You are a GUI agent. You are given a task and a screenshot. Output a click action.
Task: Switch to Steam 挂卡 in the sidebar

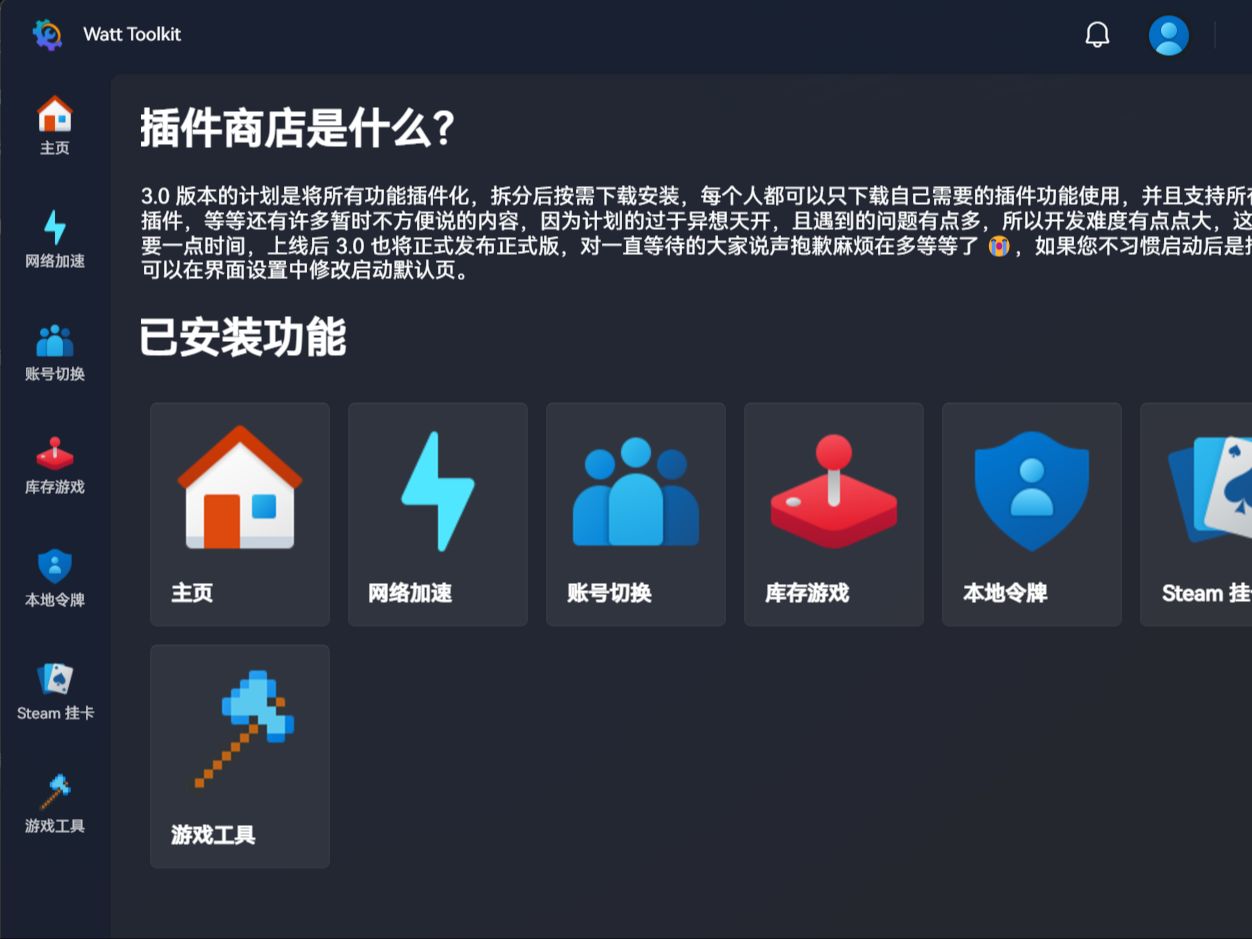point(55,691)
